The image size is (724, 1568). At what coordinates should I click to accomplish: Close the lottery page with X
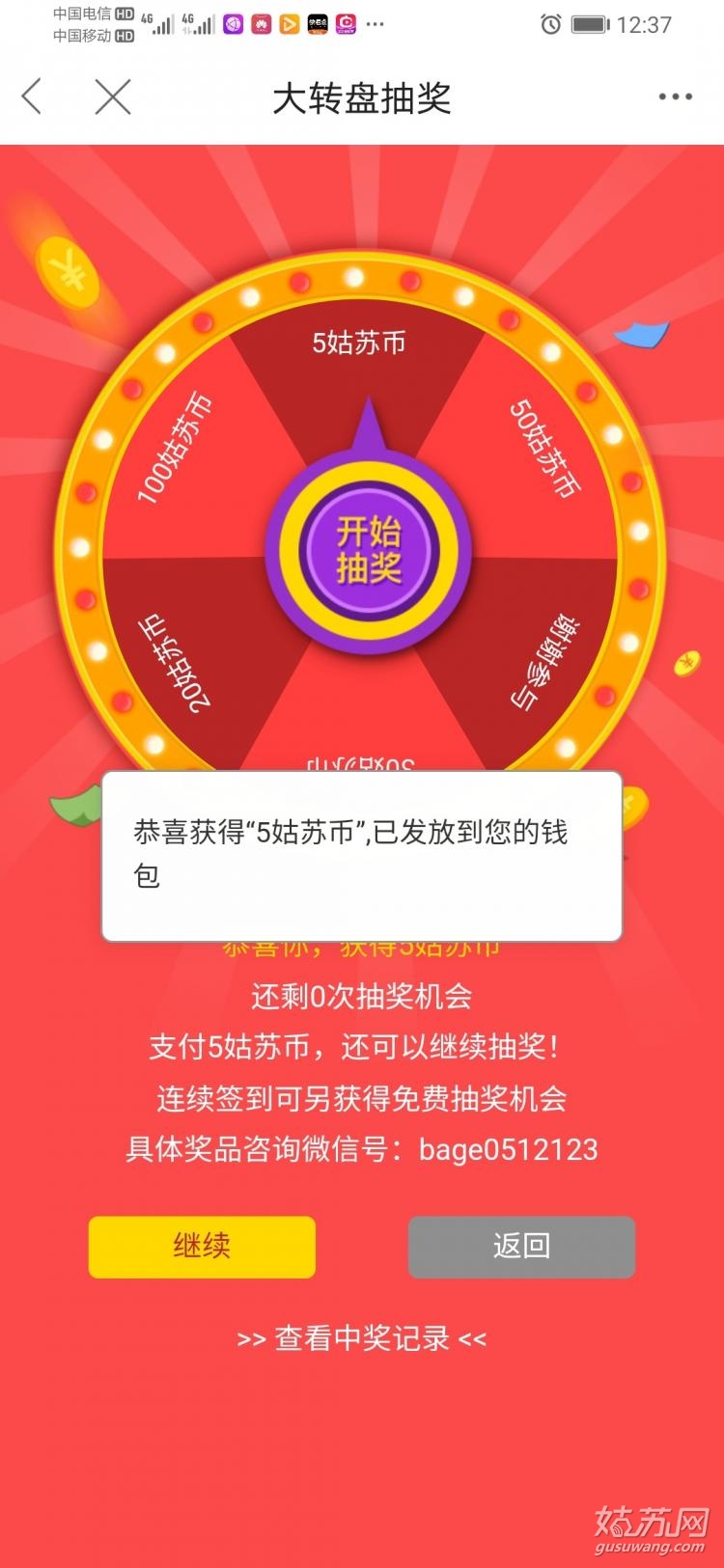click(113, 97)
